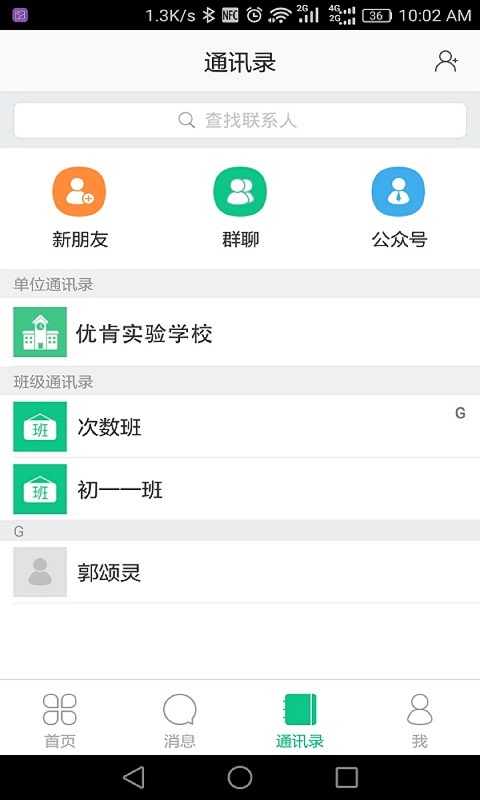Viewport: 480px width, 800px height.
Task: Open 群聊 group chats
Action: [240, 208]
